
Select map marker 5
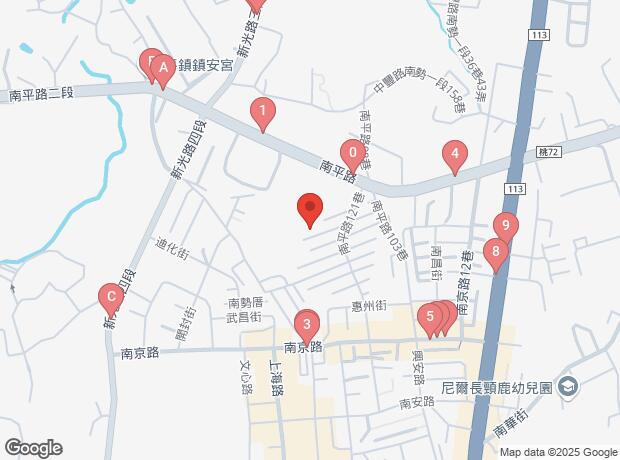tap(430, 317)
